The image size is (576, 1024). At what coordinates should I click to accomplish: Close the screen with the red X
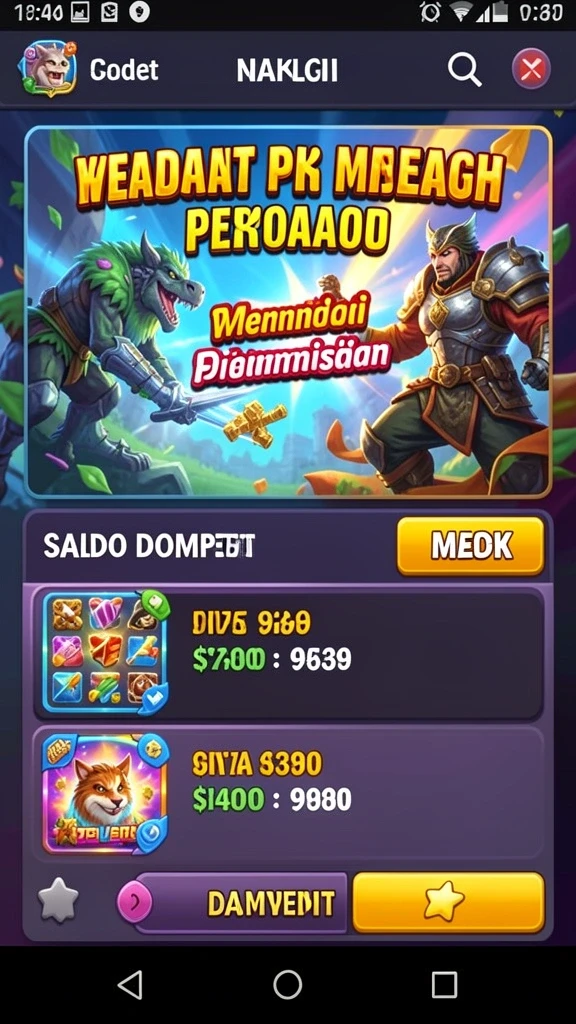[531, 69]
